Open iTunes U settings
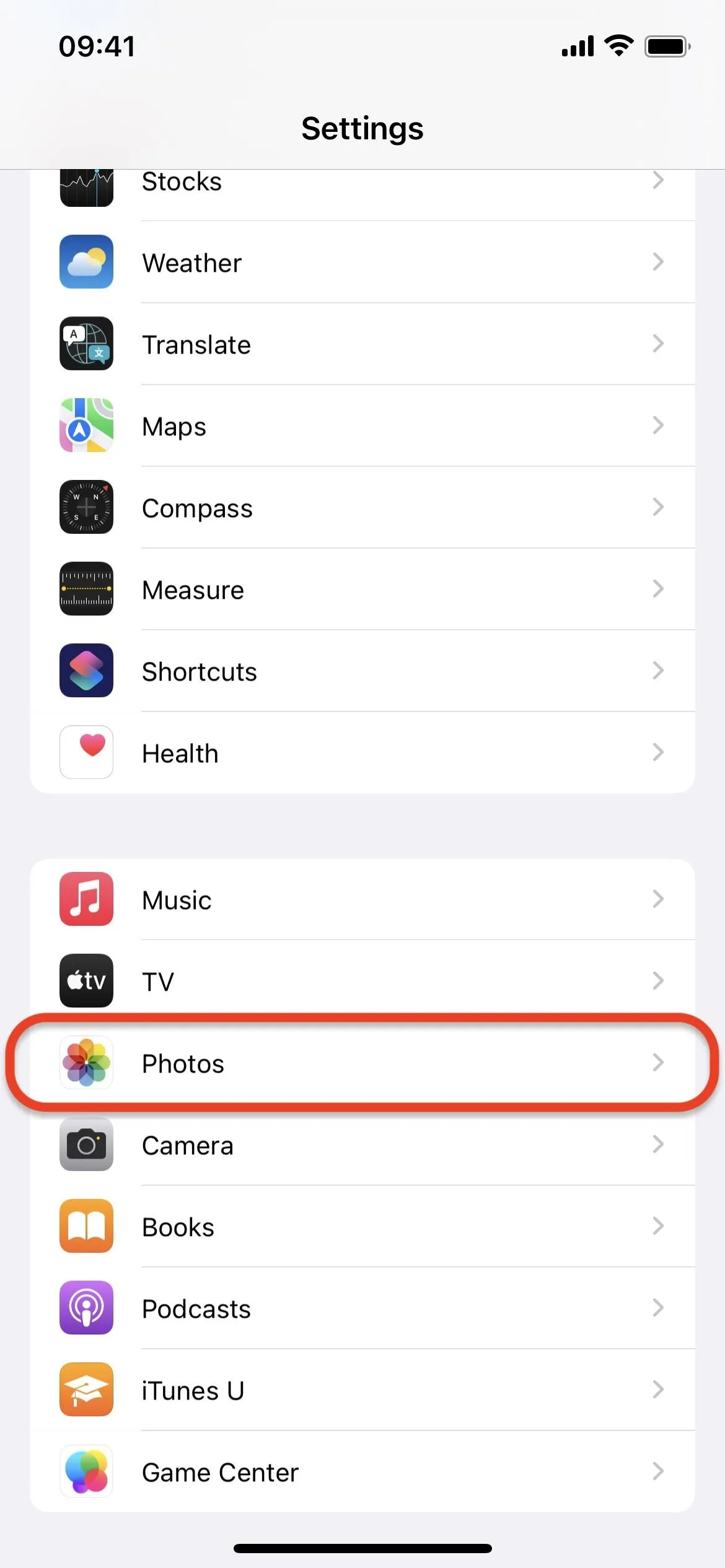725x1568 pixels. [x=362, y=1390]
